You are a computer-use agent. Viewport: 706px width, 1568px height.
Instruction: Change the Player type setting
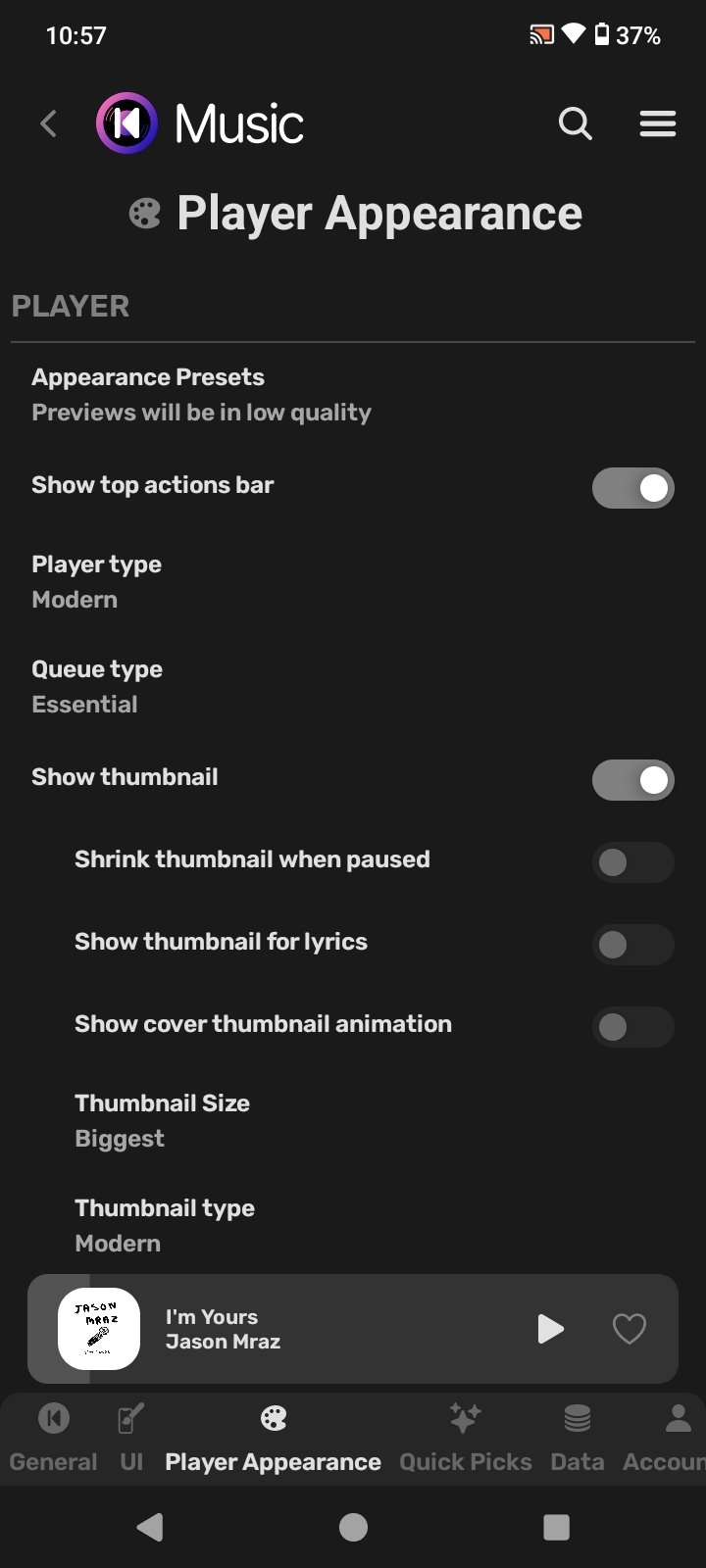pos(353,582)
